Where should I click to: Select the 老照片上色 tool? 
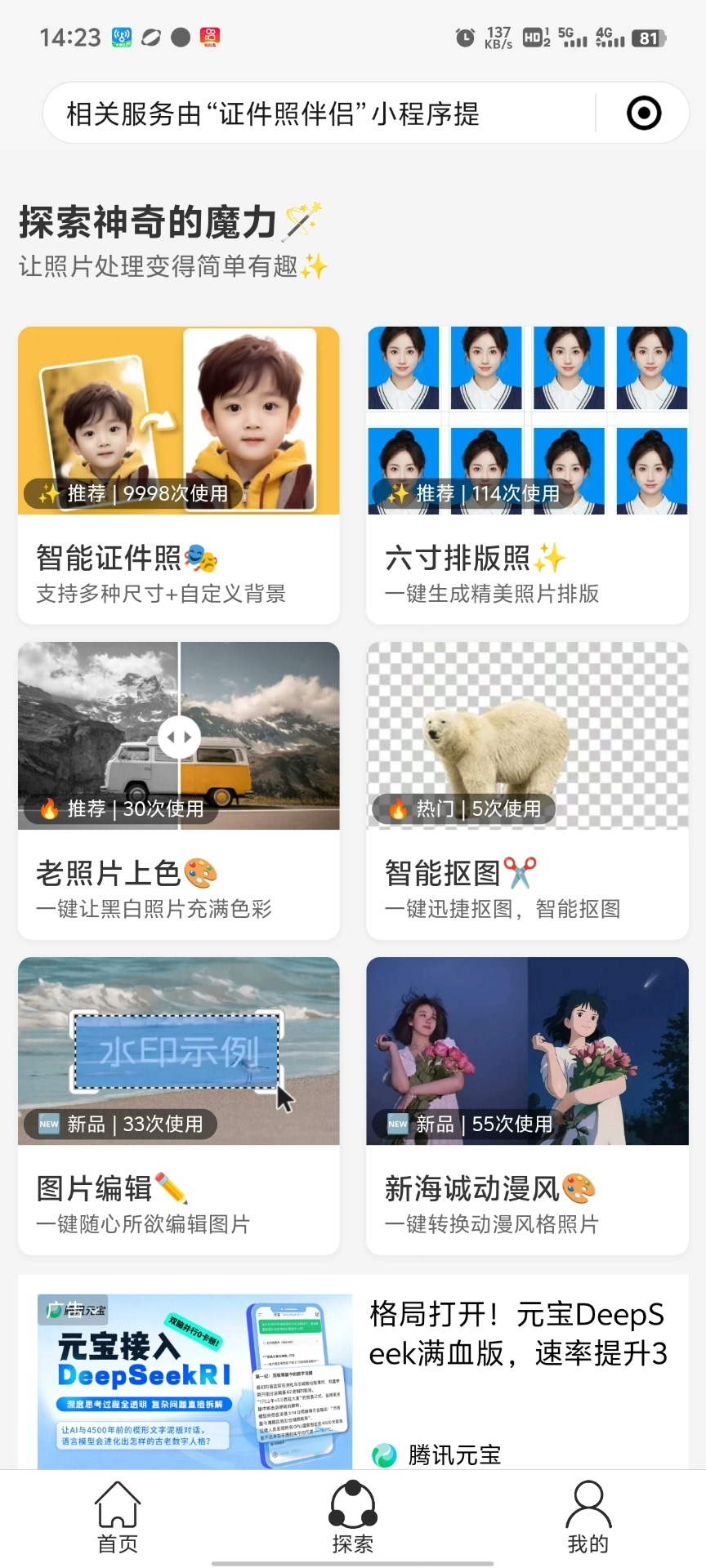point(178,791)
